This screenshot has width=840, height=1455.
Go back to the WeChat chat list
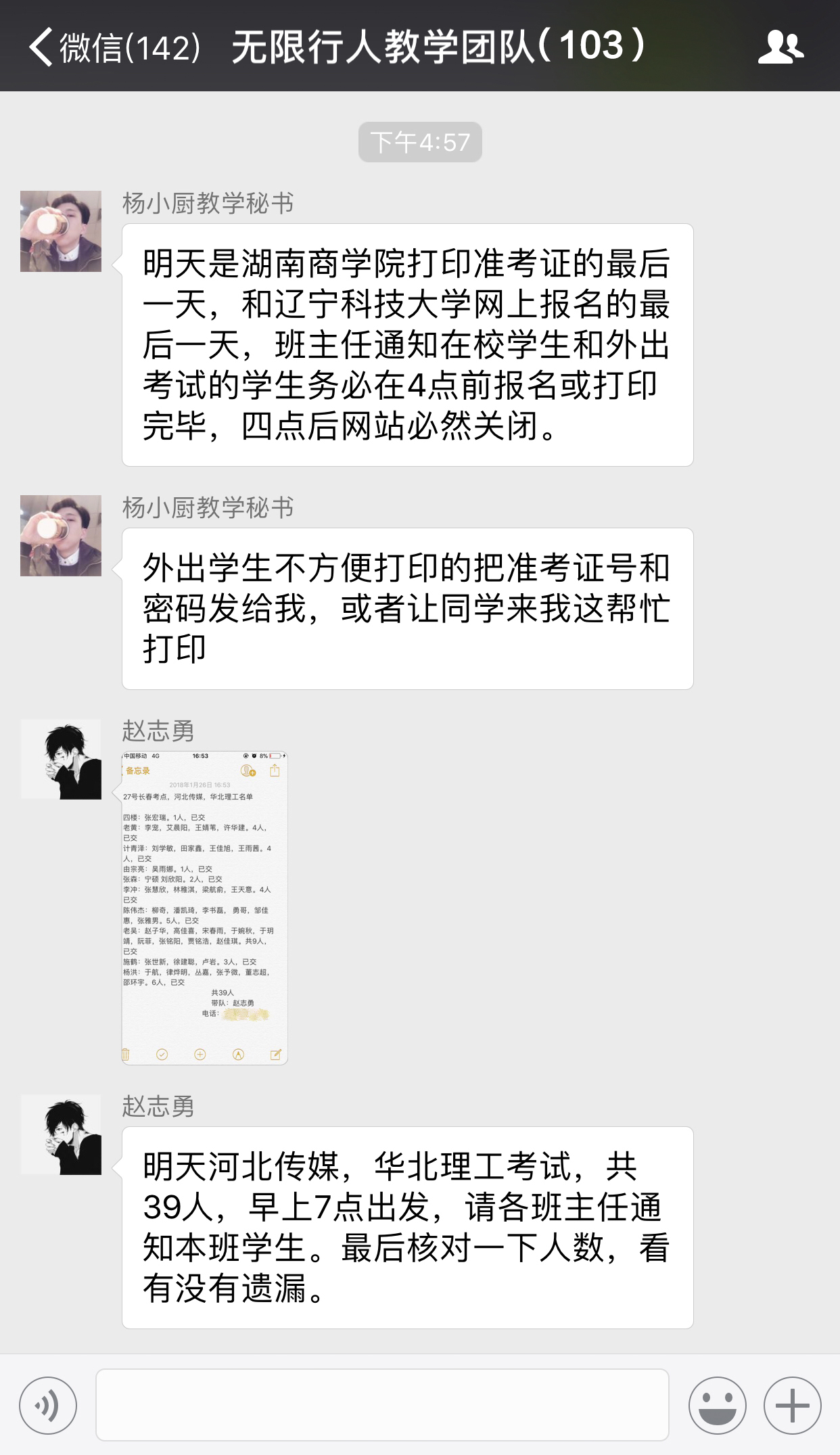tap(112, 47)
